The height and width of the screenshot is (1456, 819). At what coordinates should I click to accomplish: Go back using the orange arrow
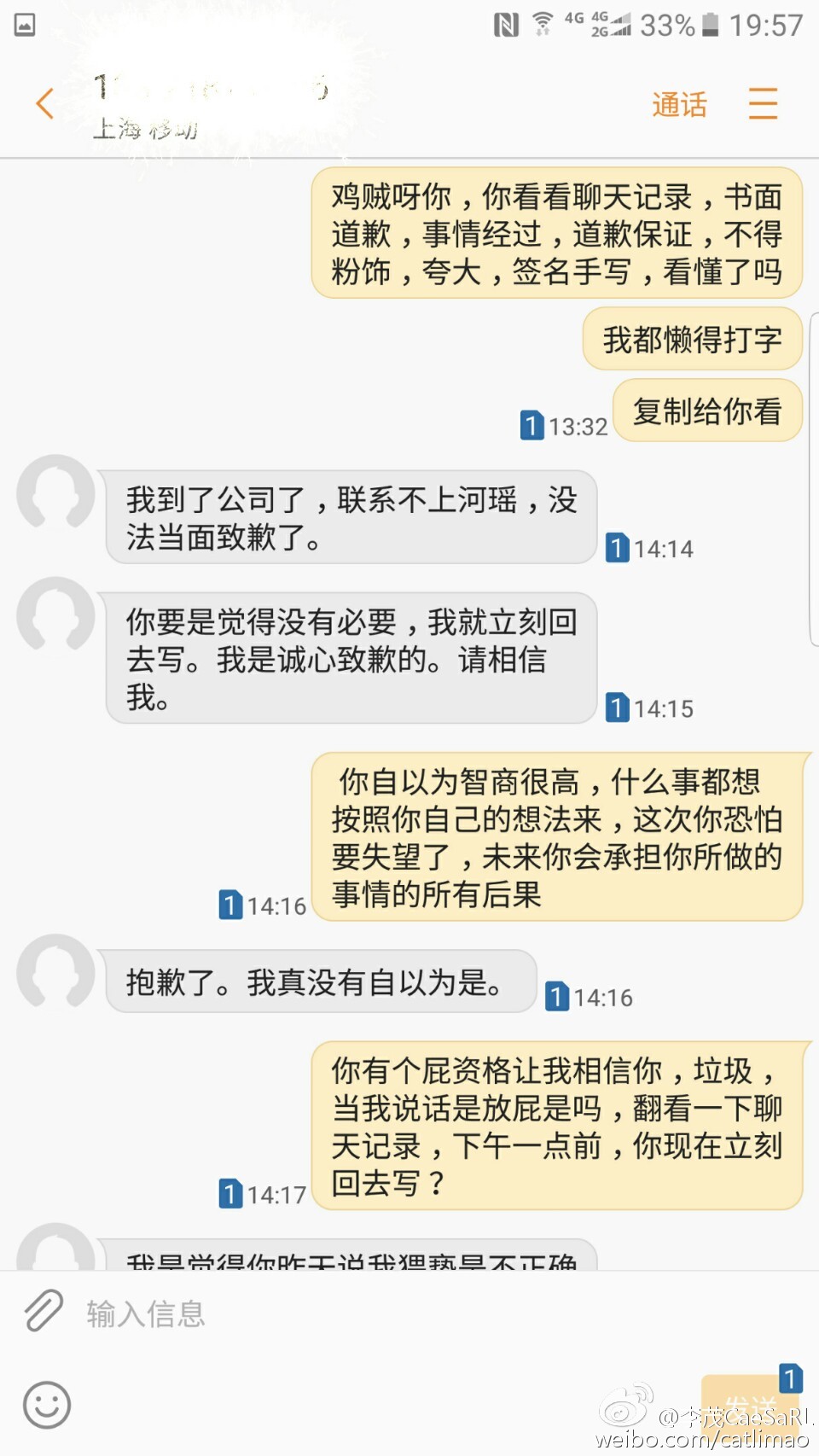pyautogui.click(x=45, y=104)
